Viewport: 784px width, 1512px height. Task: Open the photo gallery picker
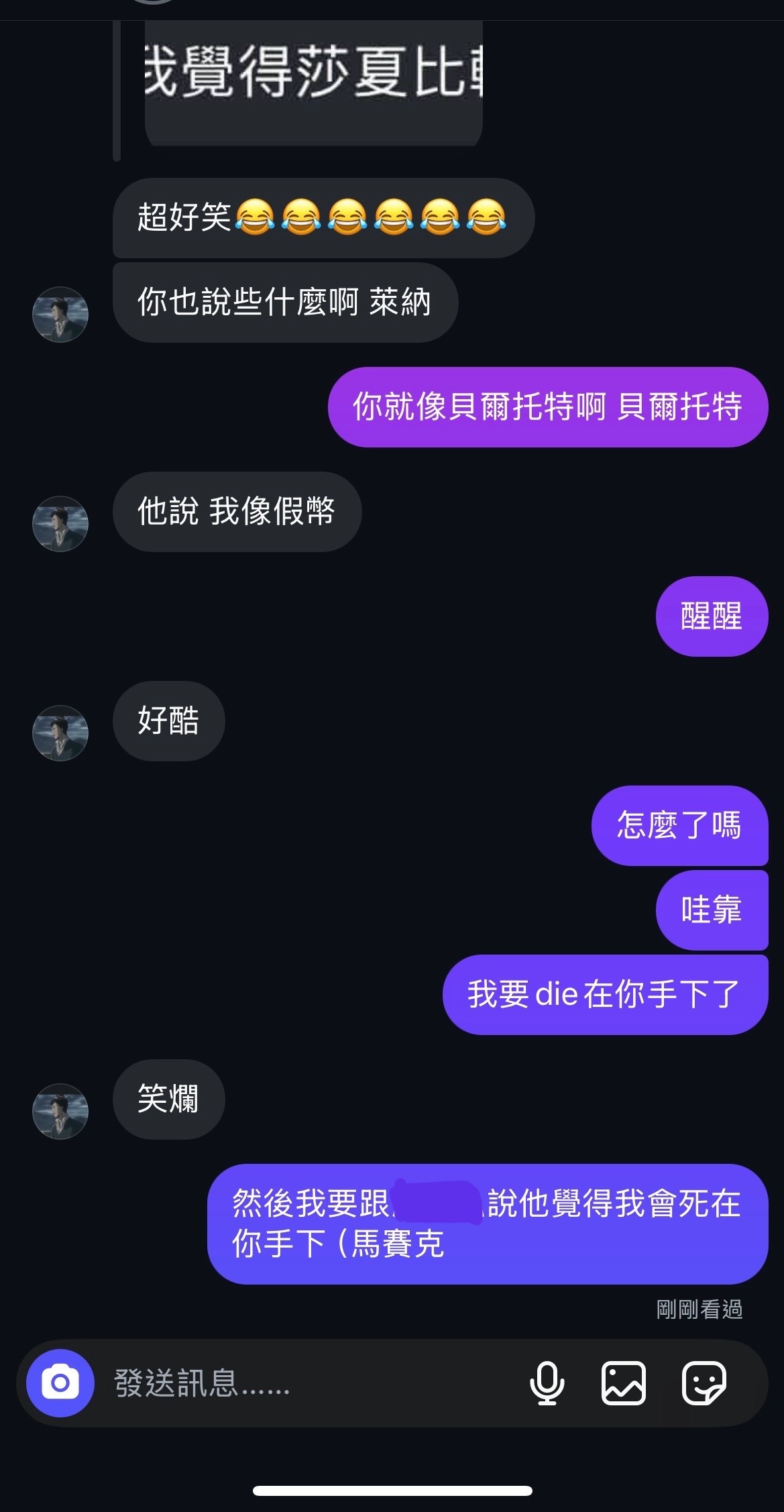[624, 1383]
